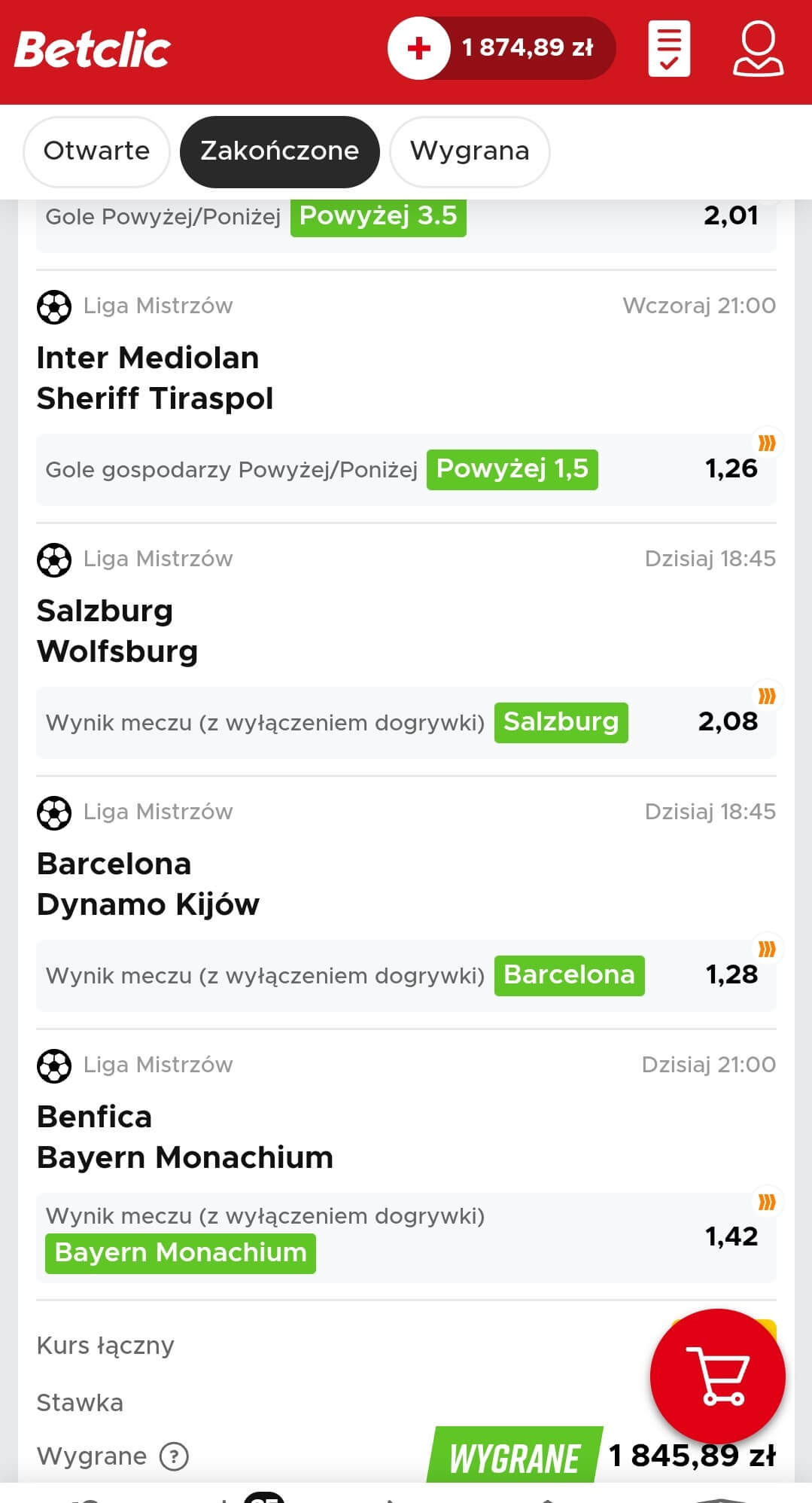
Task: Tap the help icon next to Wygrane
Action: pyautogui.click(x=174, y=1456)
